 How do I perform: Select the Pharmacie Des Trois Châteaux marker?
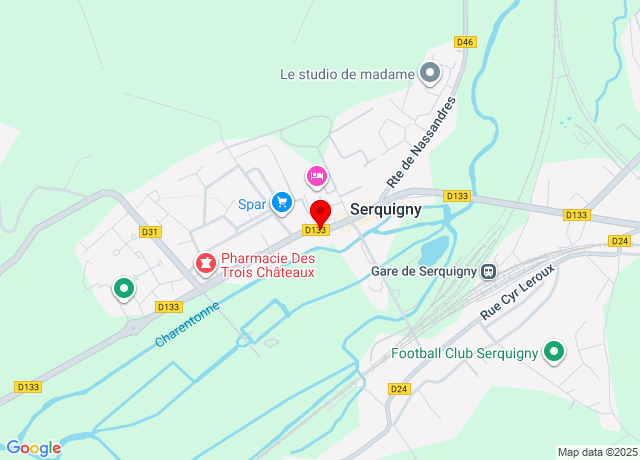[x=206, y=263]
